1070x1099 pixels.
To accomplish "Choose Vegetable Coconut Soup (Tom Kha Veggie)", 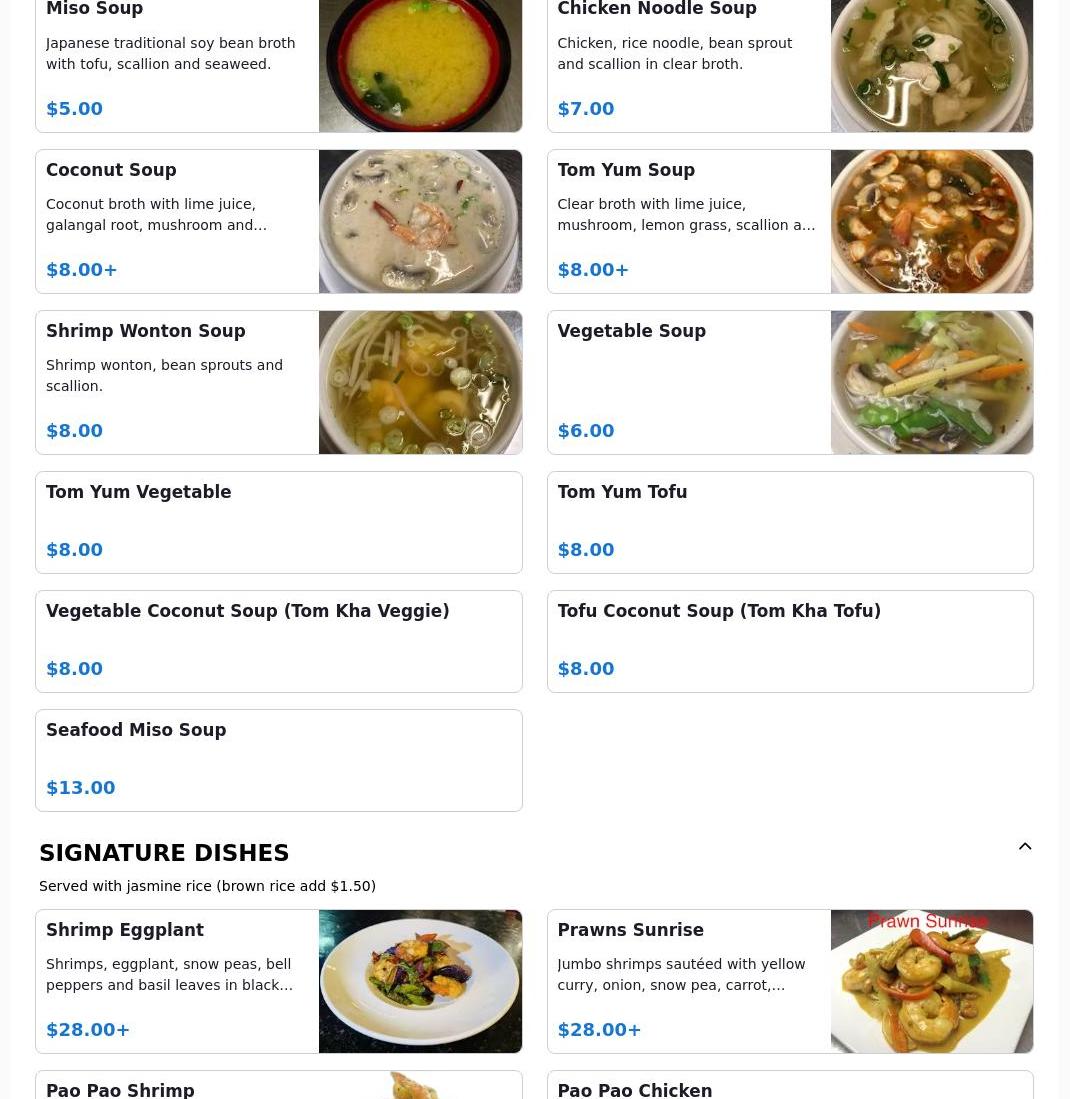I will coord(278,641).
